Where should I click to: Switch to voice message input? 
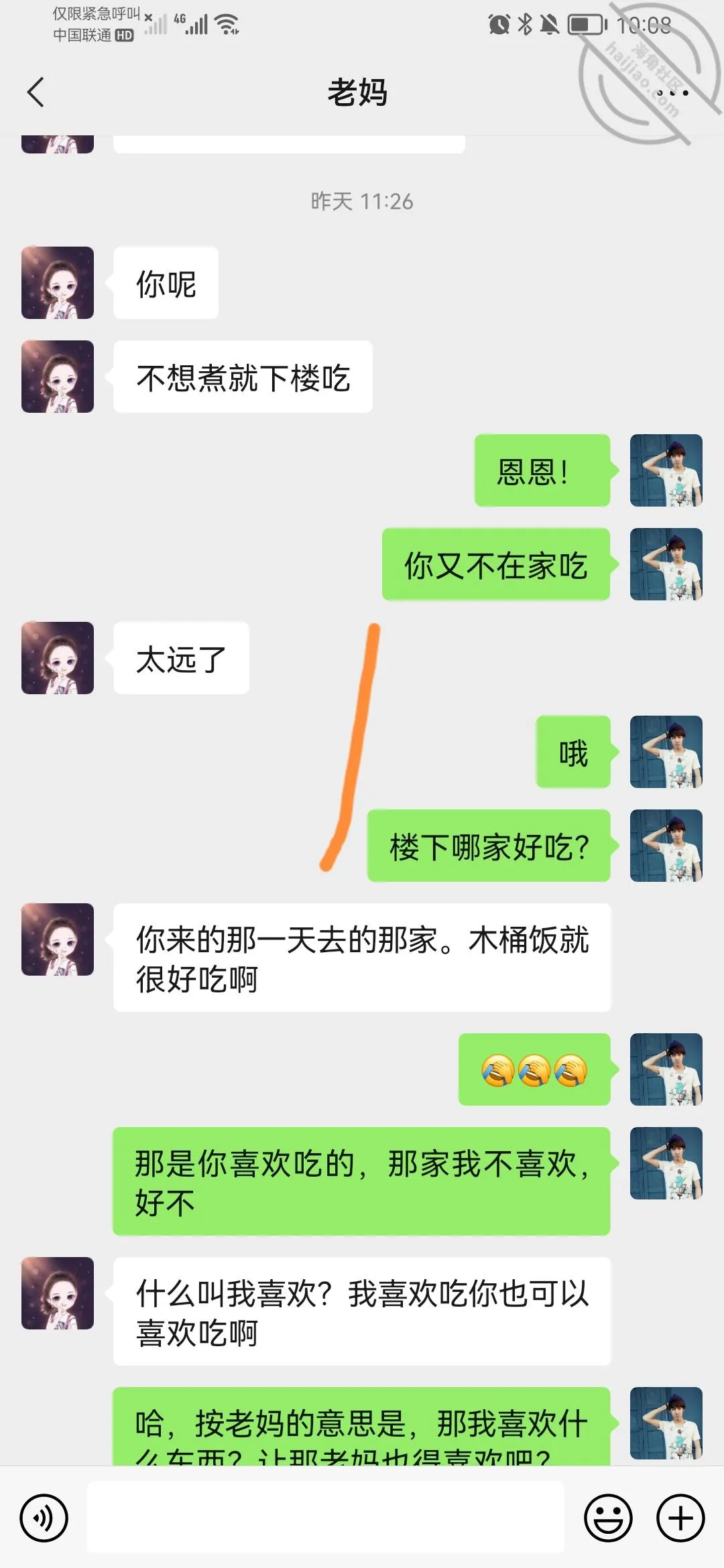[x=44, y=1518]
